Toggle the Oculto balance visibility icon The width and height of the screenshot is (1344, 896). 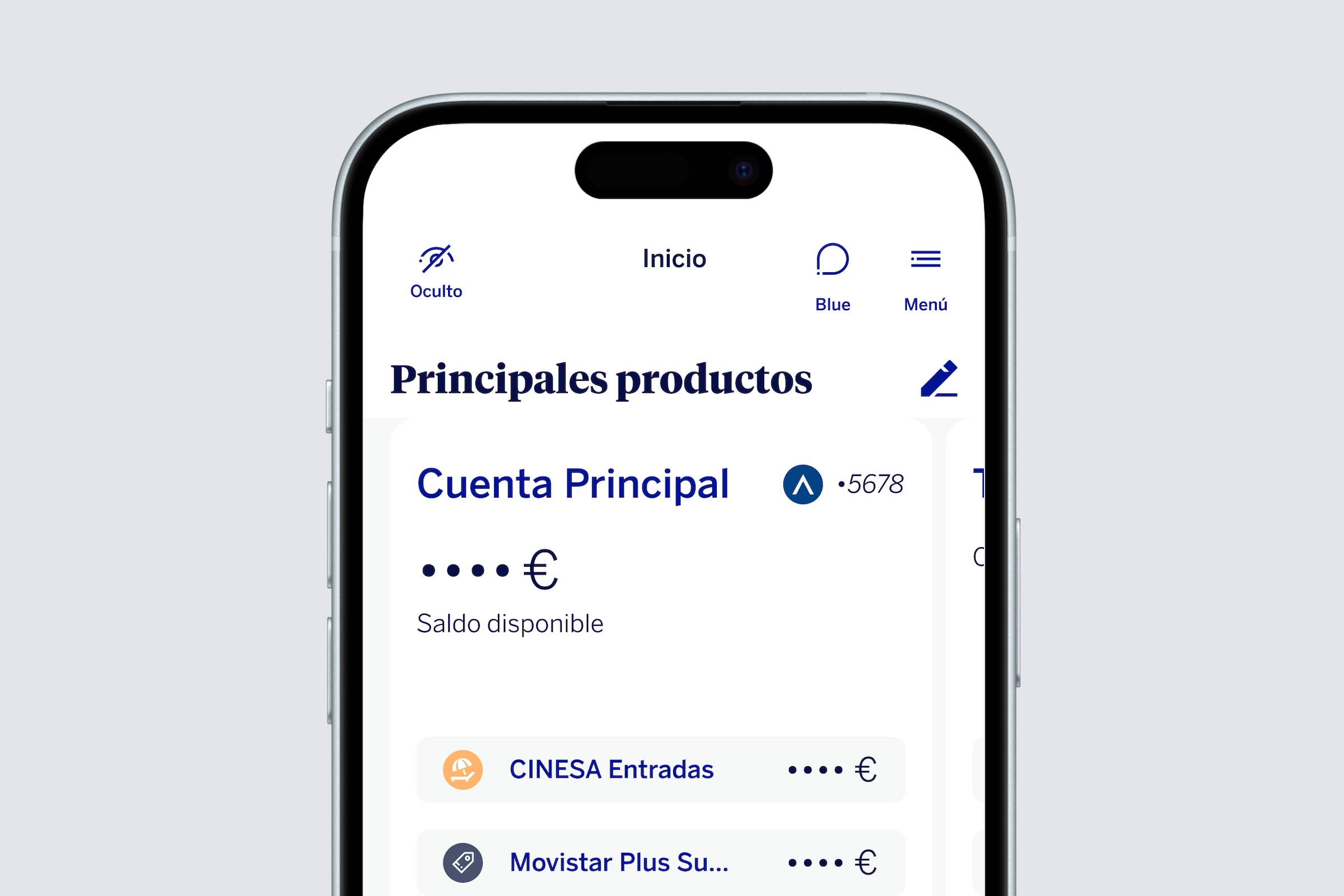pyautogui.click(x=436, y=260)
